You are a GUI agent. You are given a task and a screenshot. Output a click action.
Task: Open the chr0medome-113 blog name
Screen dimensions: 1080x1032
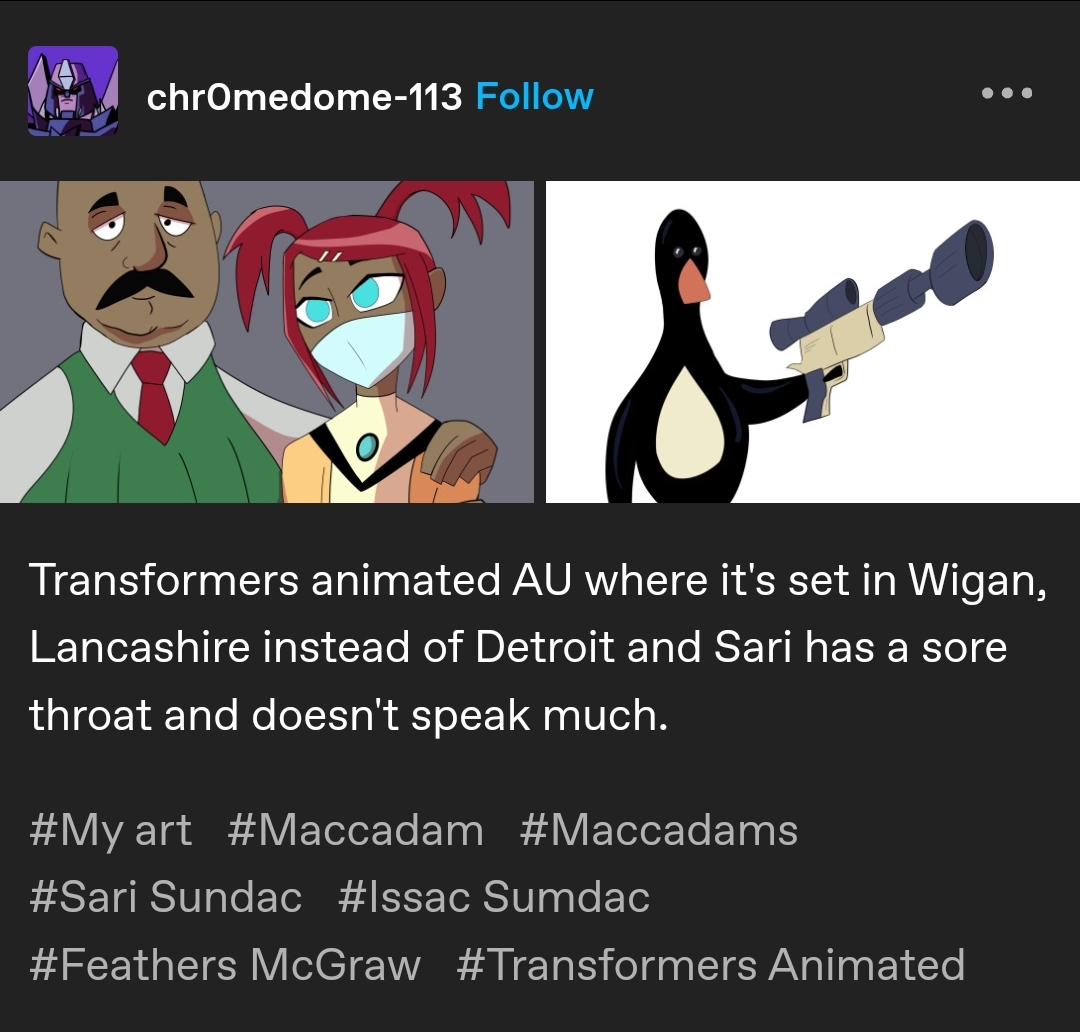point(304,97)
